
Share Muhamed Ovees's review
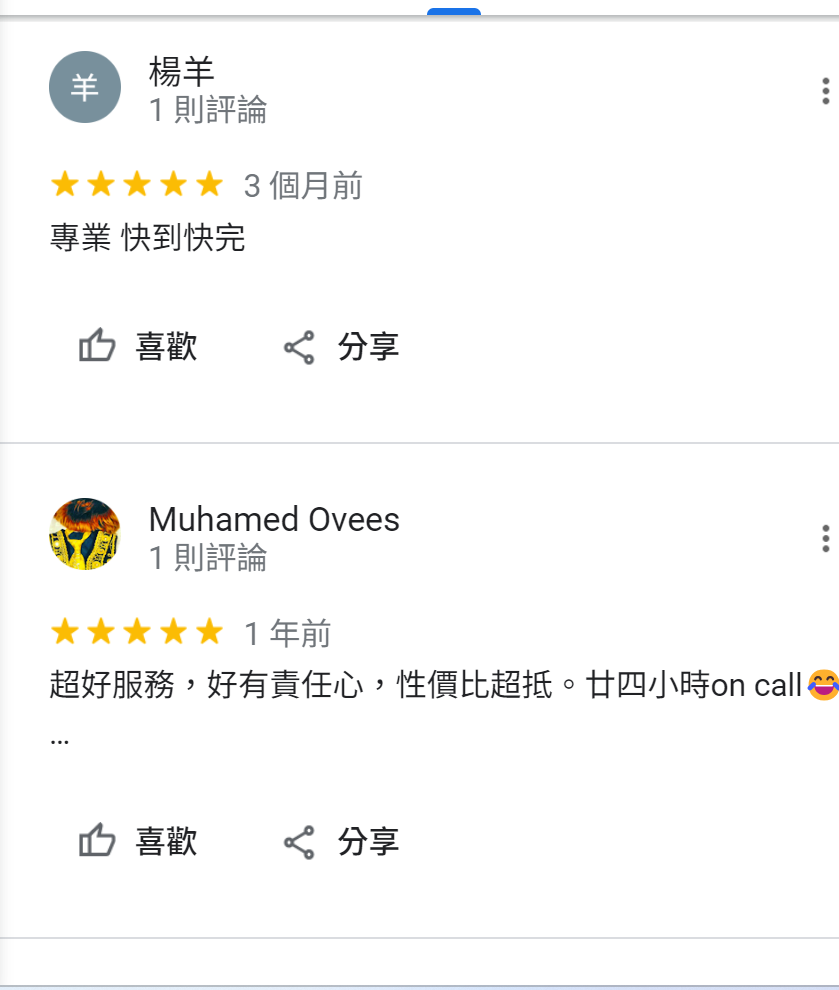tap(341, 841)
